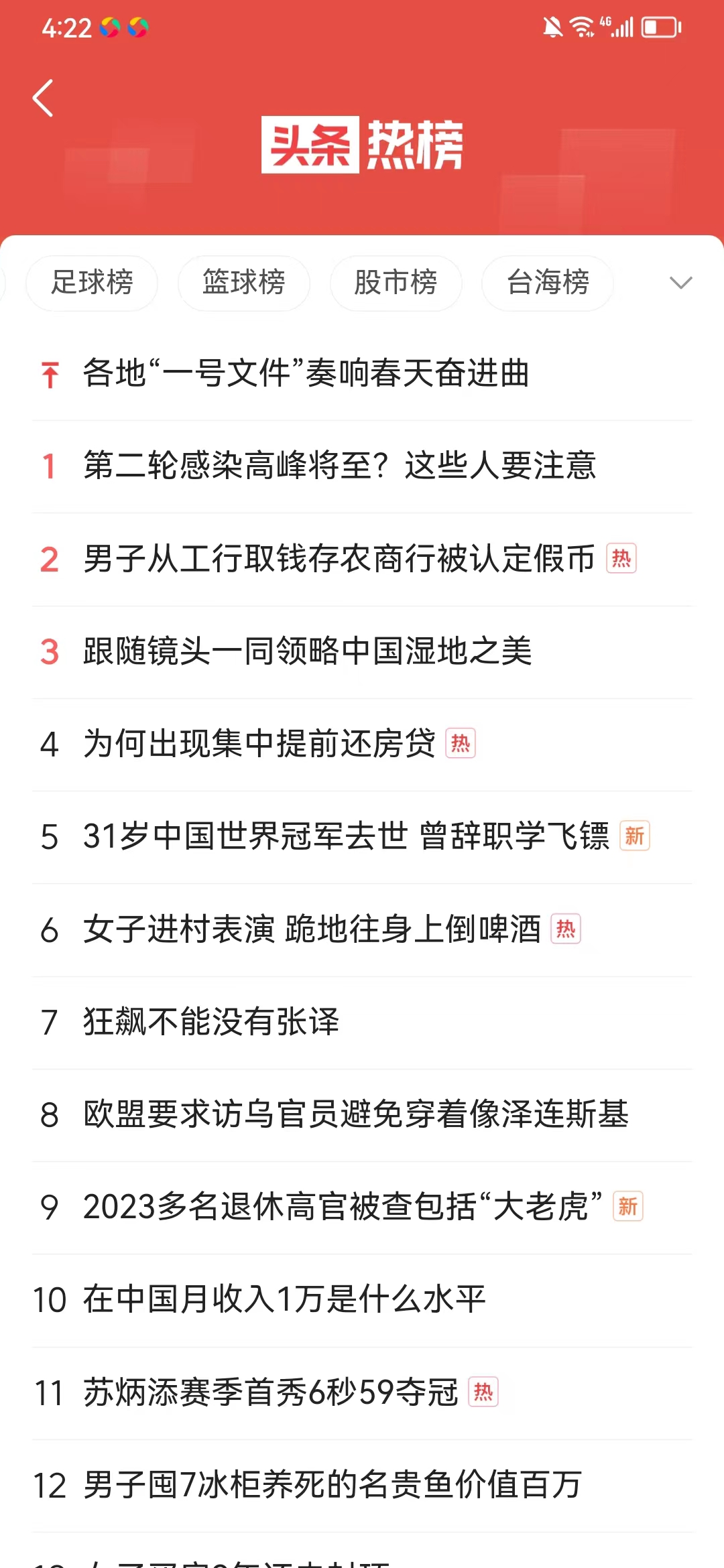Open 男子从工行取钱存农商行被认定假币 story
Image resolution: width=724 pixels, height=1568 pixels.
click(339, 559)
